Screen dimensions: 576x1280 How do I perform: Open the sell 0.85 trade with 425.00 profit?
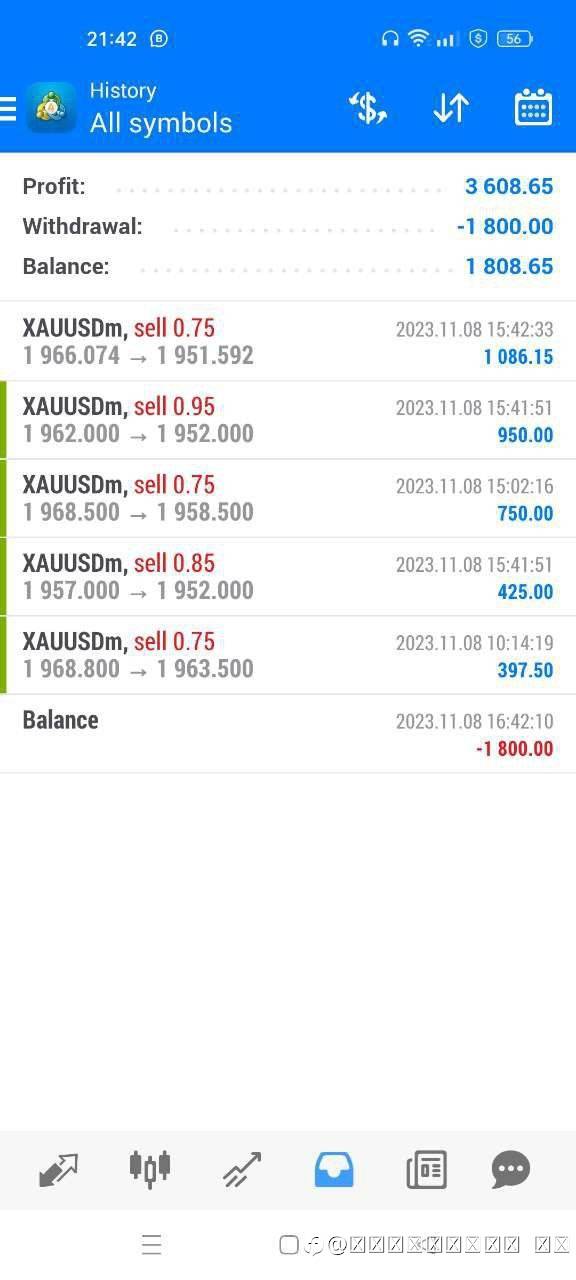(288, 576)
